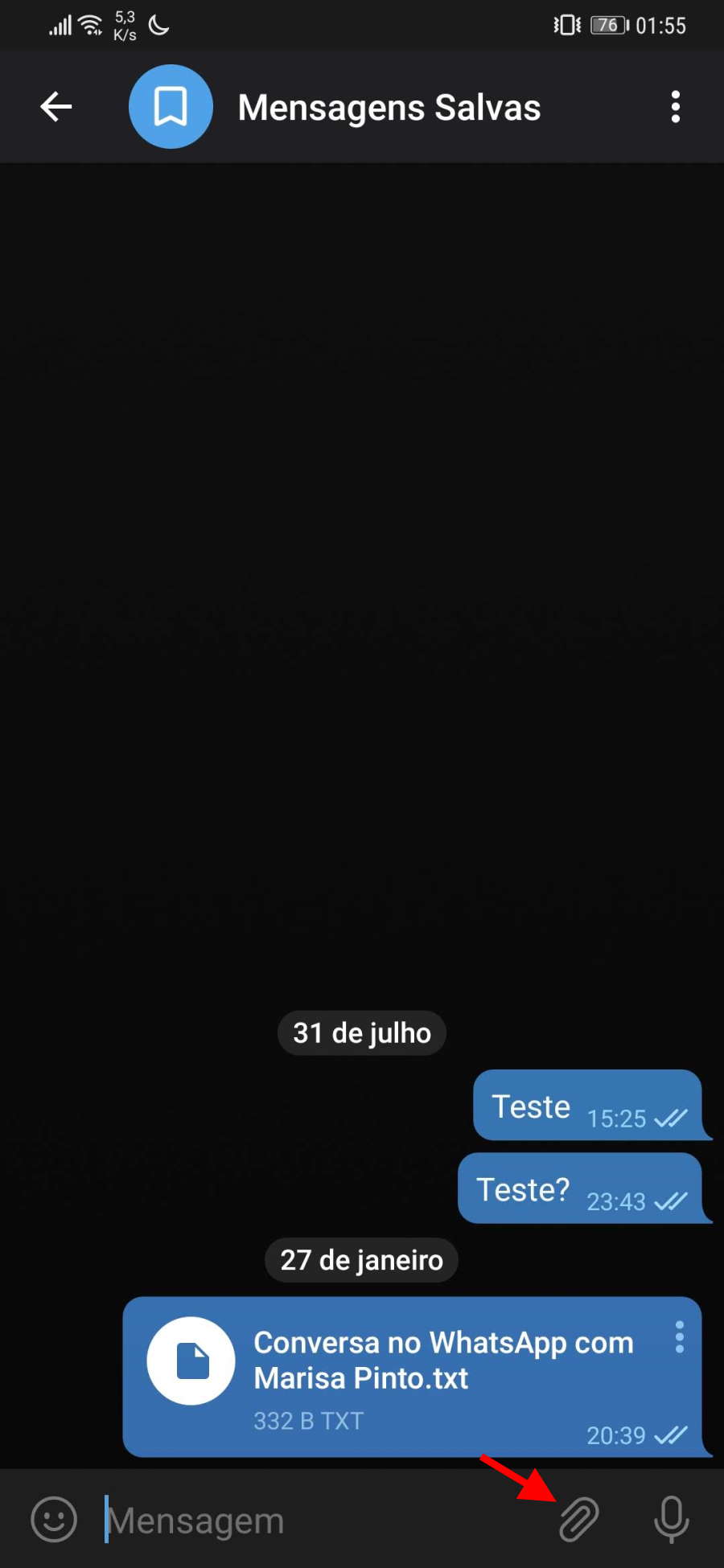Open the chat overflow menu
This screenshot has height=1568, width=724.
675,107
